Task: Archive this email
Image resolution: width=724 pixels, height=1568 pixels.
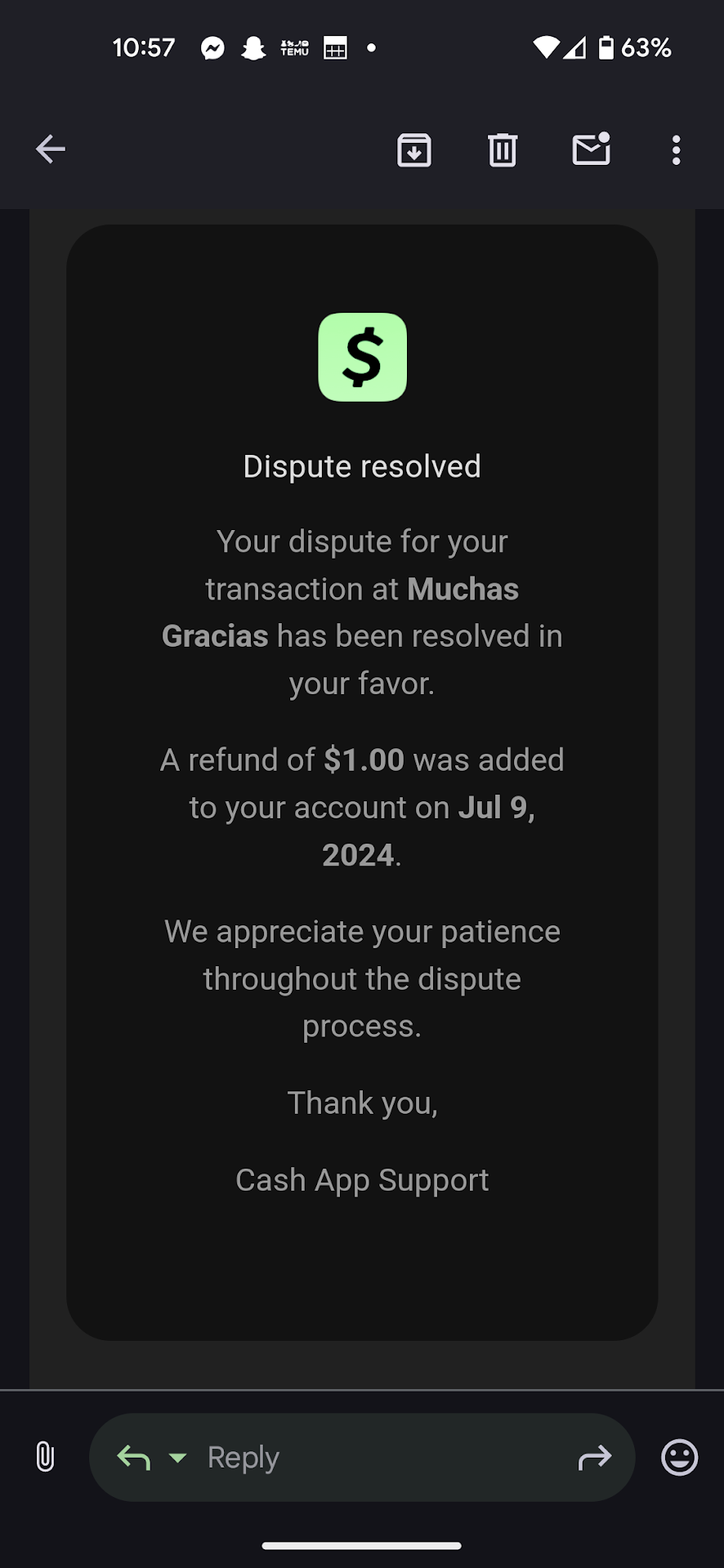Action: tap(414, 150)
